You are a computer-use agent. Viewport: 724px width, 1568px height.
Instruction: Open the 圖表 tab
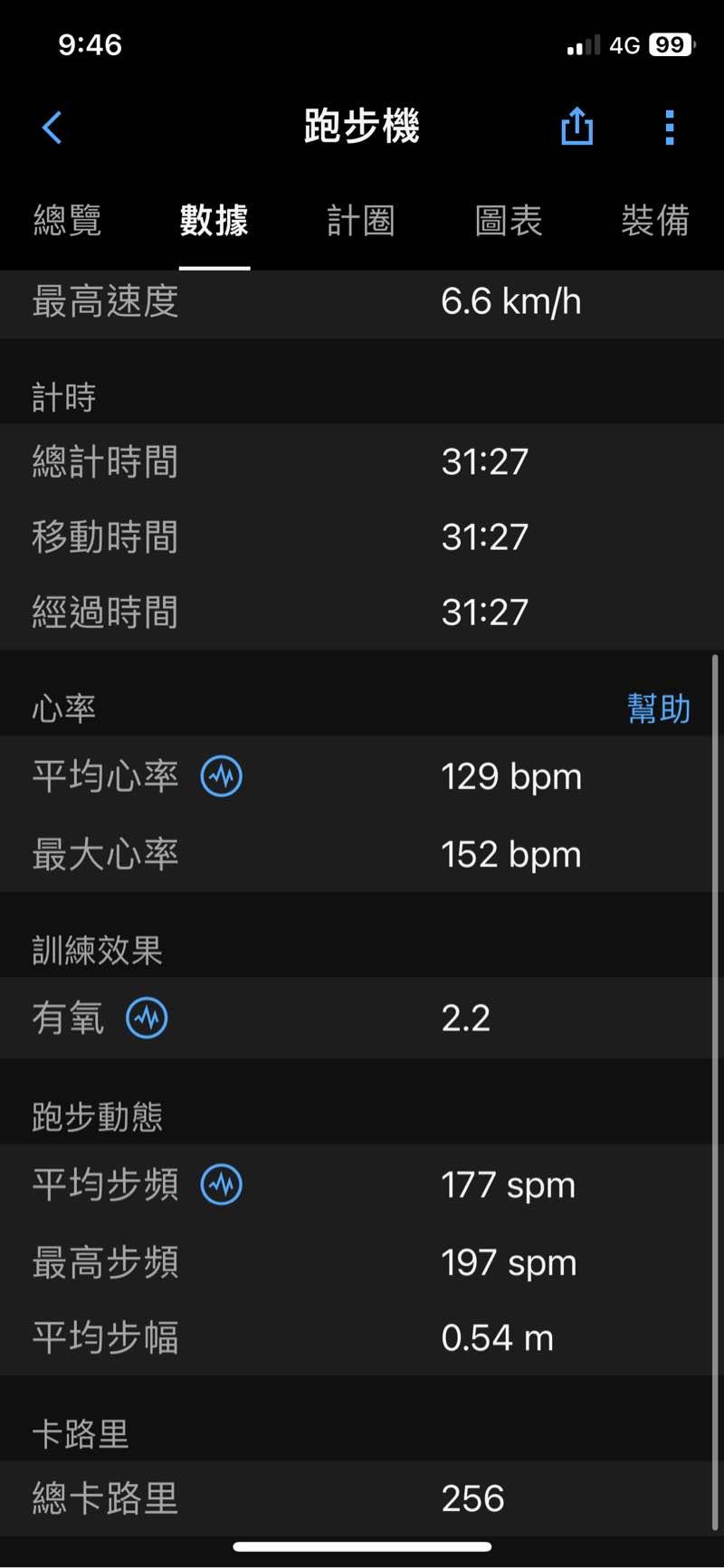(x=509, y=220)
